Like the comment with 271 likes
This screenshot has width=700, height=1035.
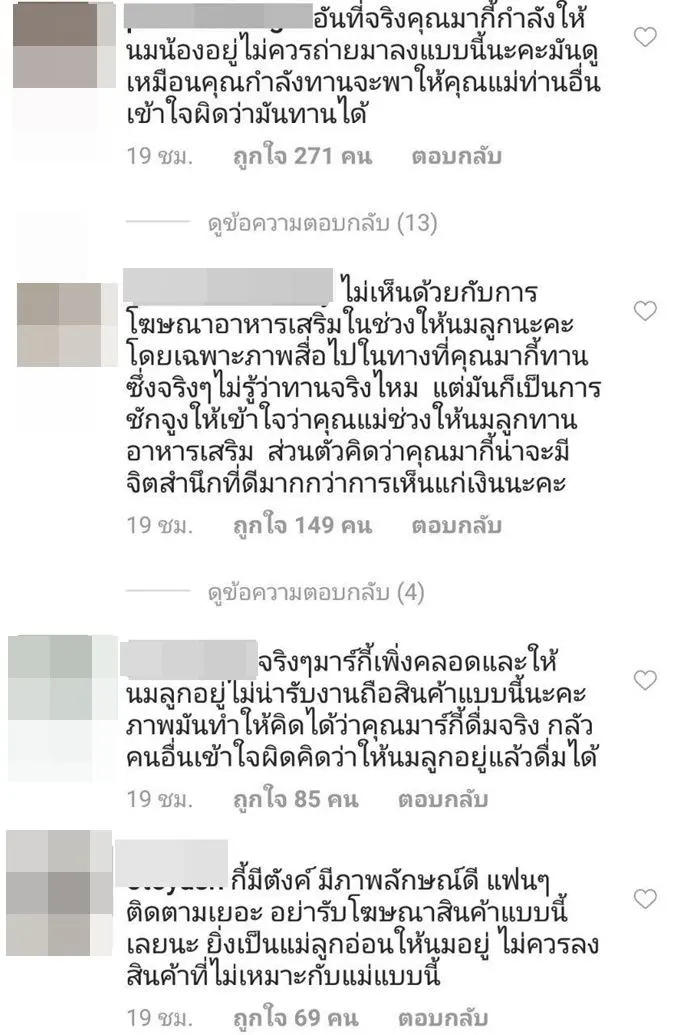coord(647,38)
